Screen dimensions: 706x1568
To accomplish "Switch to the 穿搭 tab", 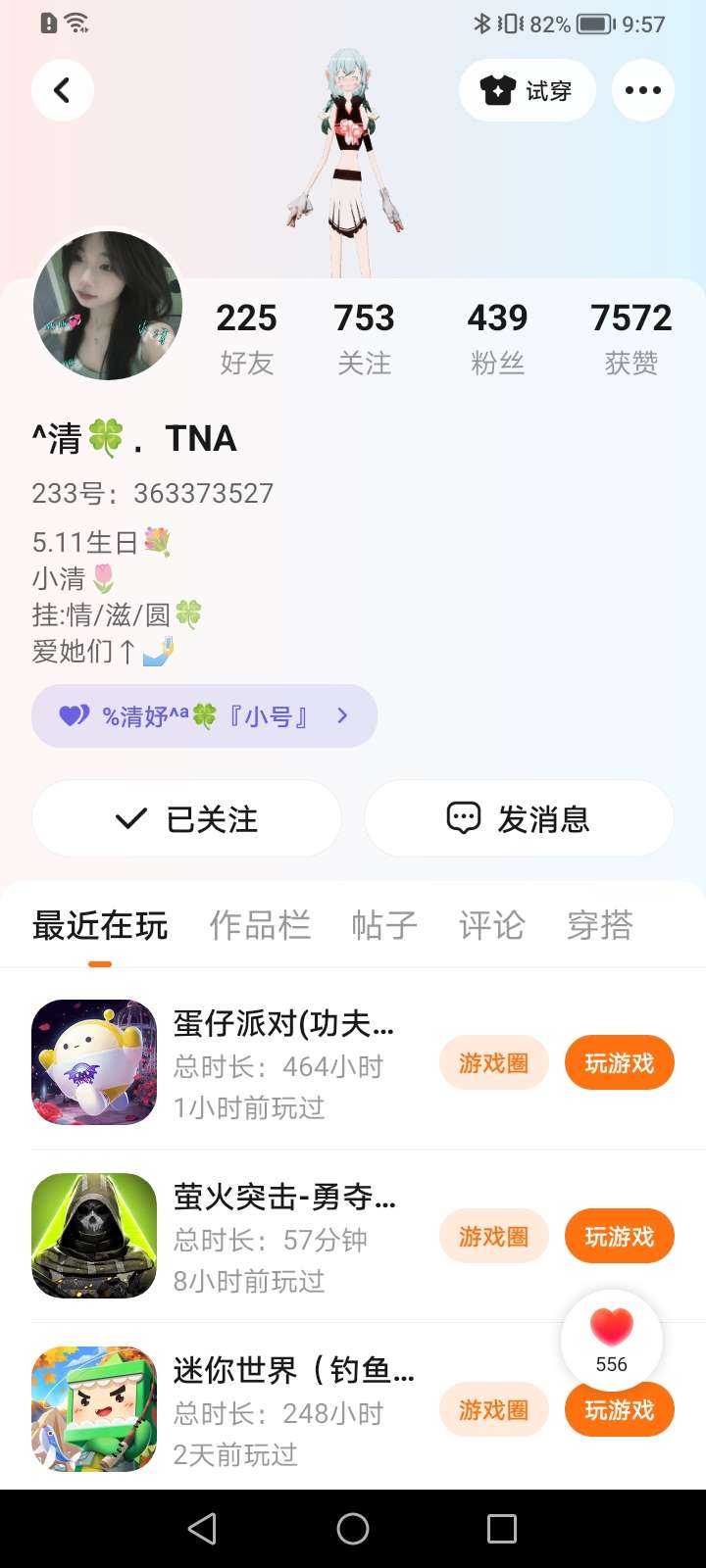I will (x=600, y=925).
